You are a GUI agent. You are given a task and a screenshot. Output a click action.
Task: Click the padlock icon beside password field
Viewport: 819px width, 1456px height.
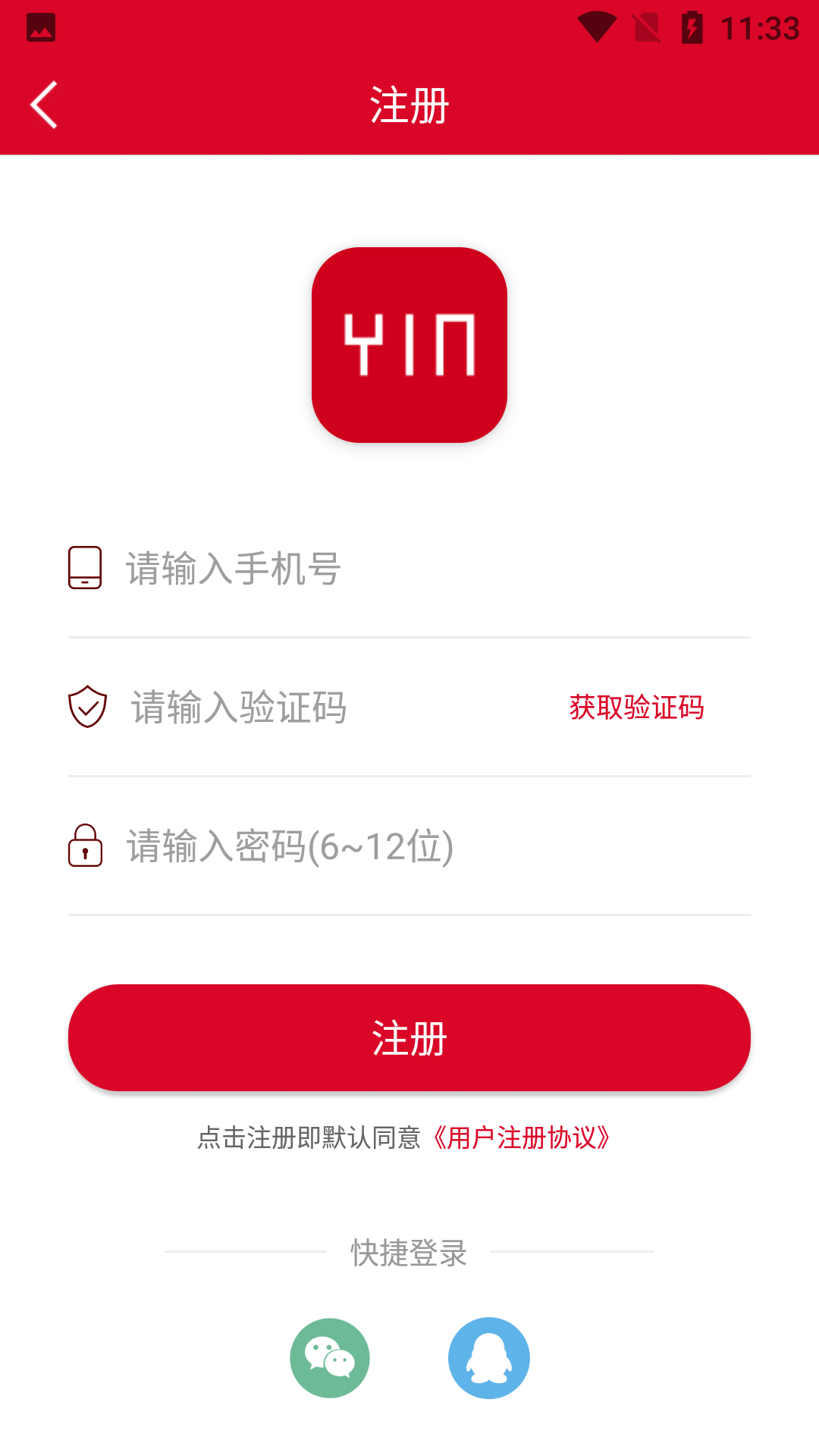(x=85, y=844)
